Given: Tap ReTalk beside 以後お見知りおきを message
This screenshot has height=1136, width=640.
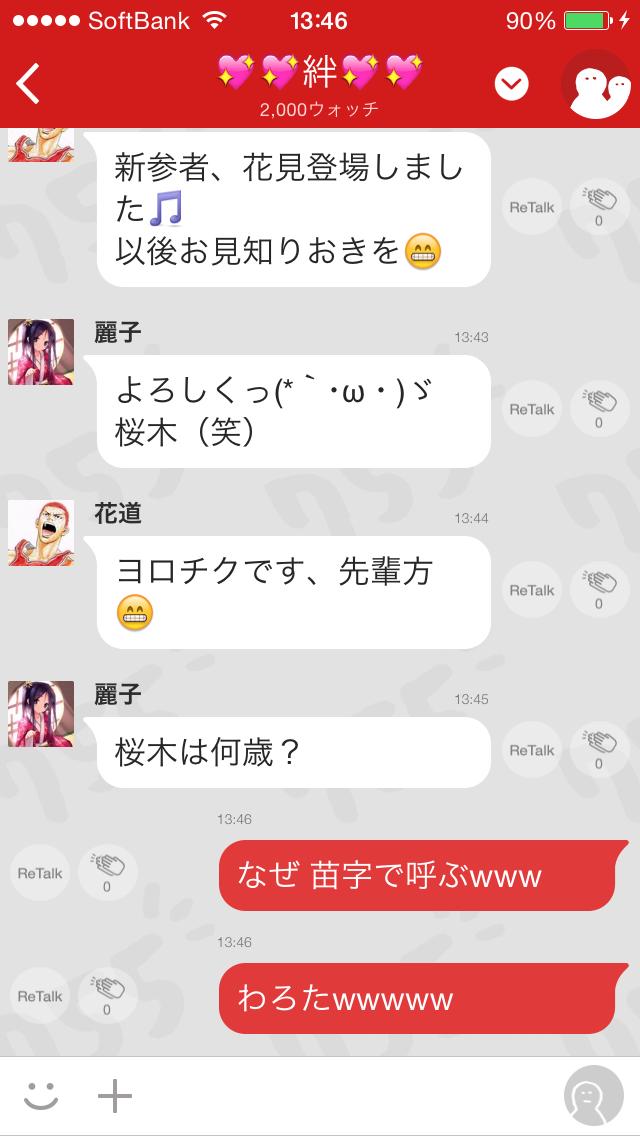Looking at the screenshot, I should pos(531,207).
